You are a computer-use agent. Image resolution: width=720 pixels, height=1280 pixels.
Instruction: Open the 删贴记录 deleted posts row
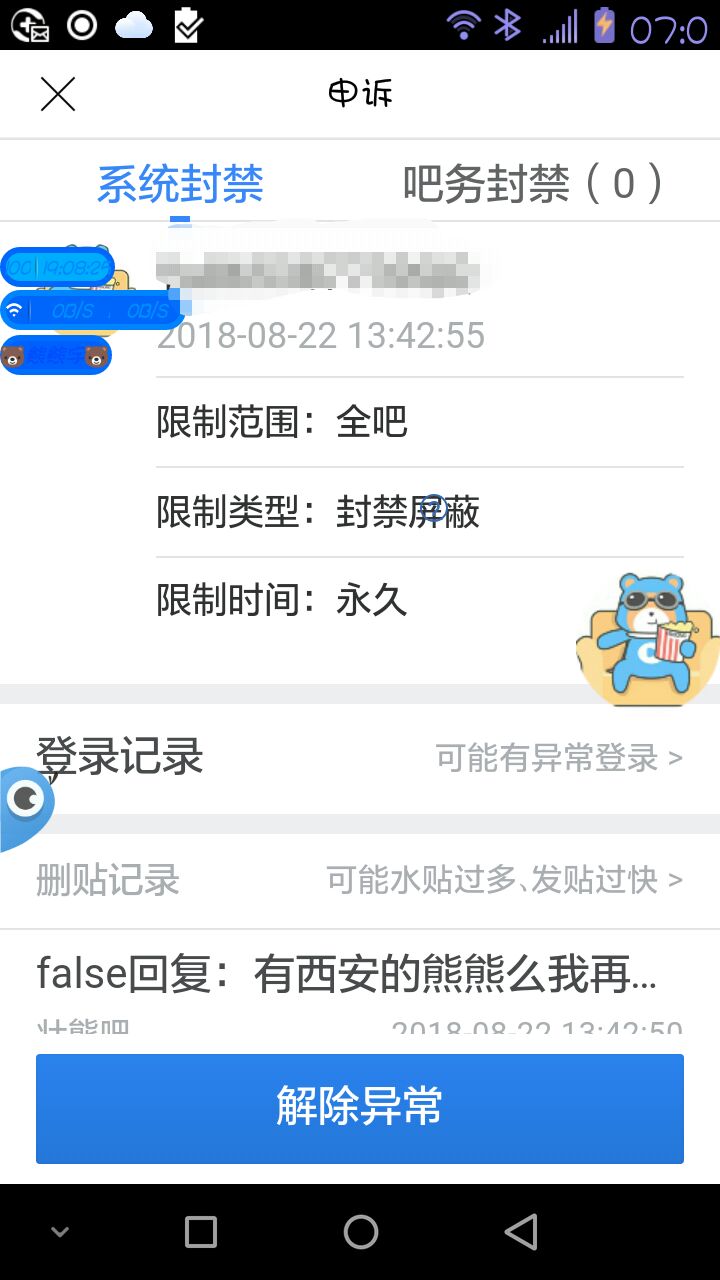360,881
